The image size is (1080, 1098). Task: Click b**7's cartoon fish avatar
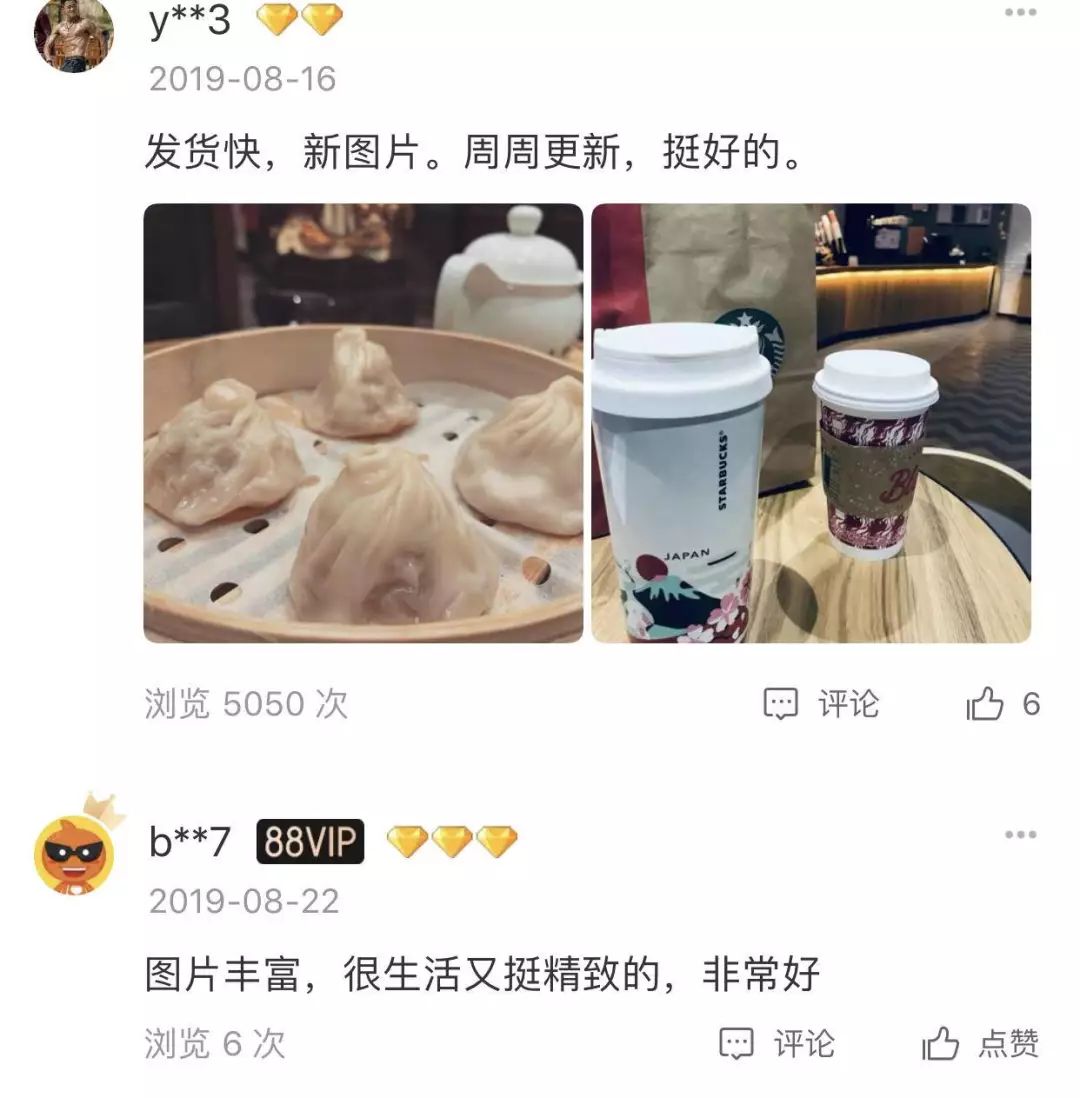point(70,854)
